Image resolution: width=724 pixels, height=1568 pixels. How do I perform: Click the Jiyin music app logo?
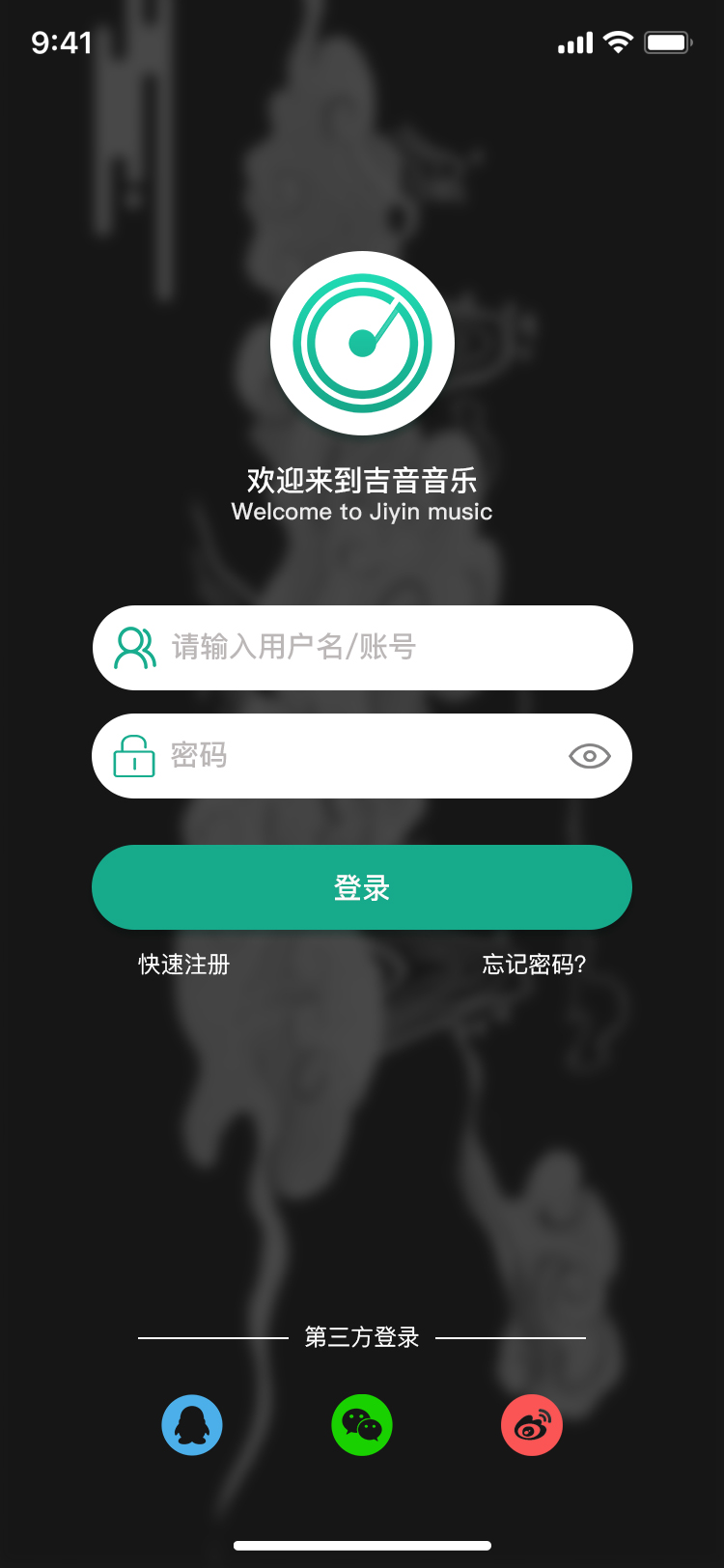click(x=362, y=343)
